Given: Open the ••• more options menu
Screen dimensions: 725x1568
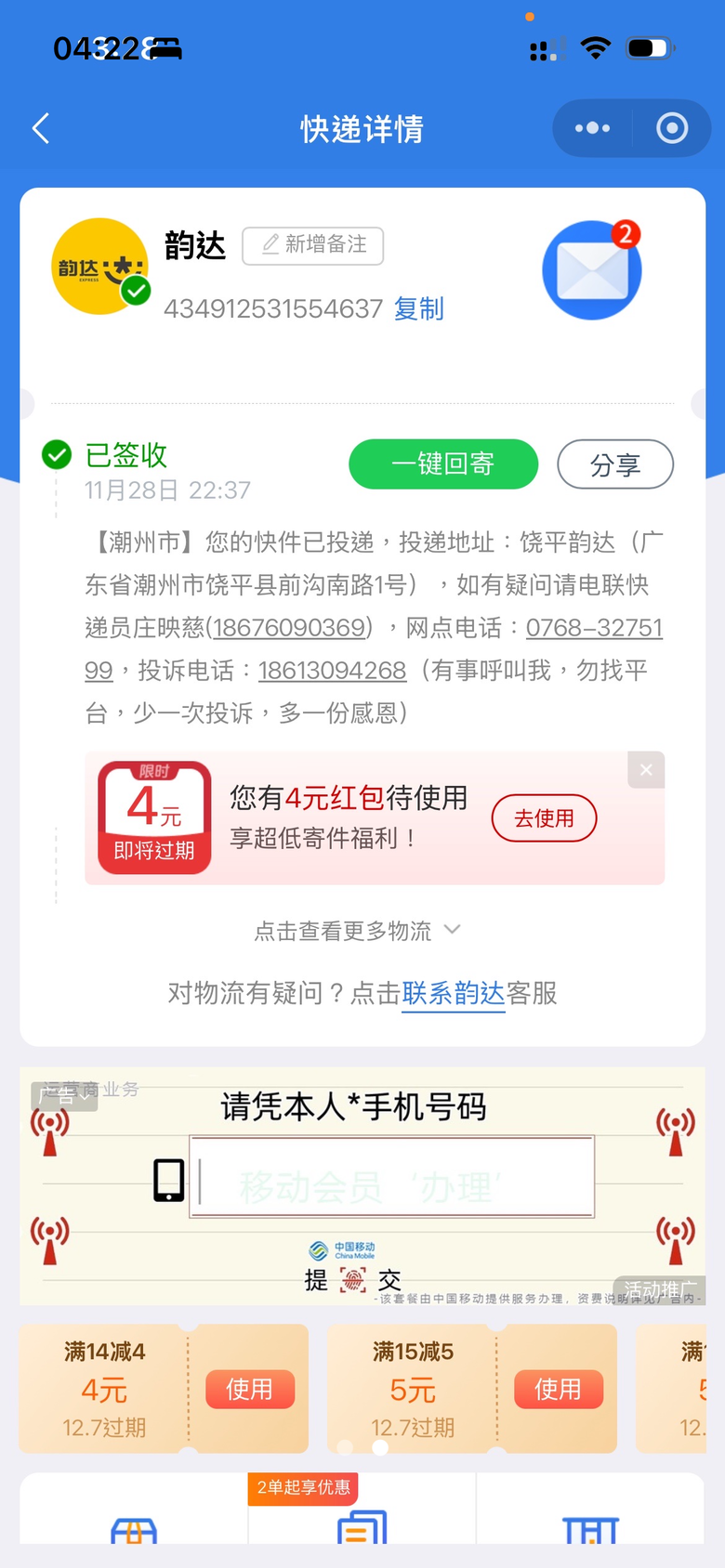Looking at the screenshot, I should click(592, 128).
